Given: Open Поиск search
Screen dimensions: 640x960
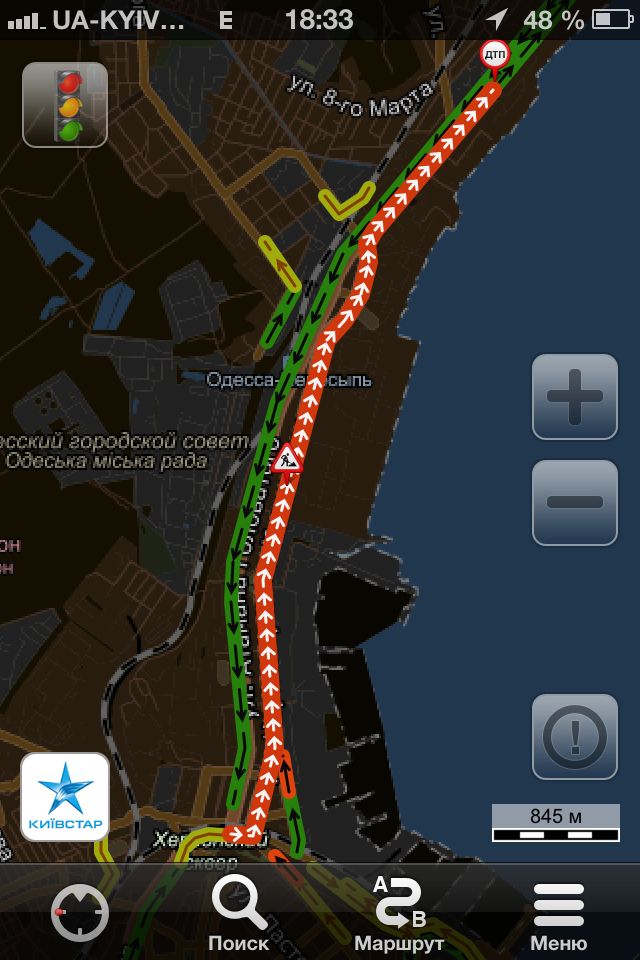Looking at the screenshot, I should point(239,913).
